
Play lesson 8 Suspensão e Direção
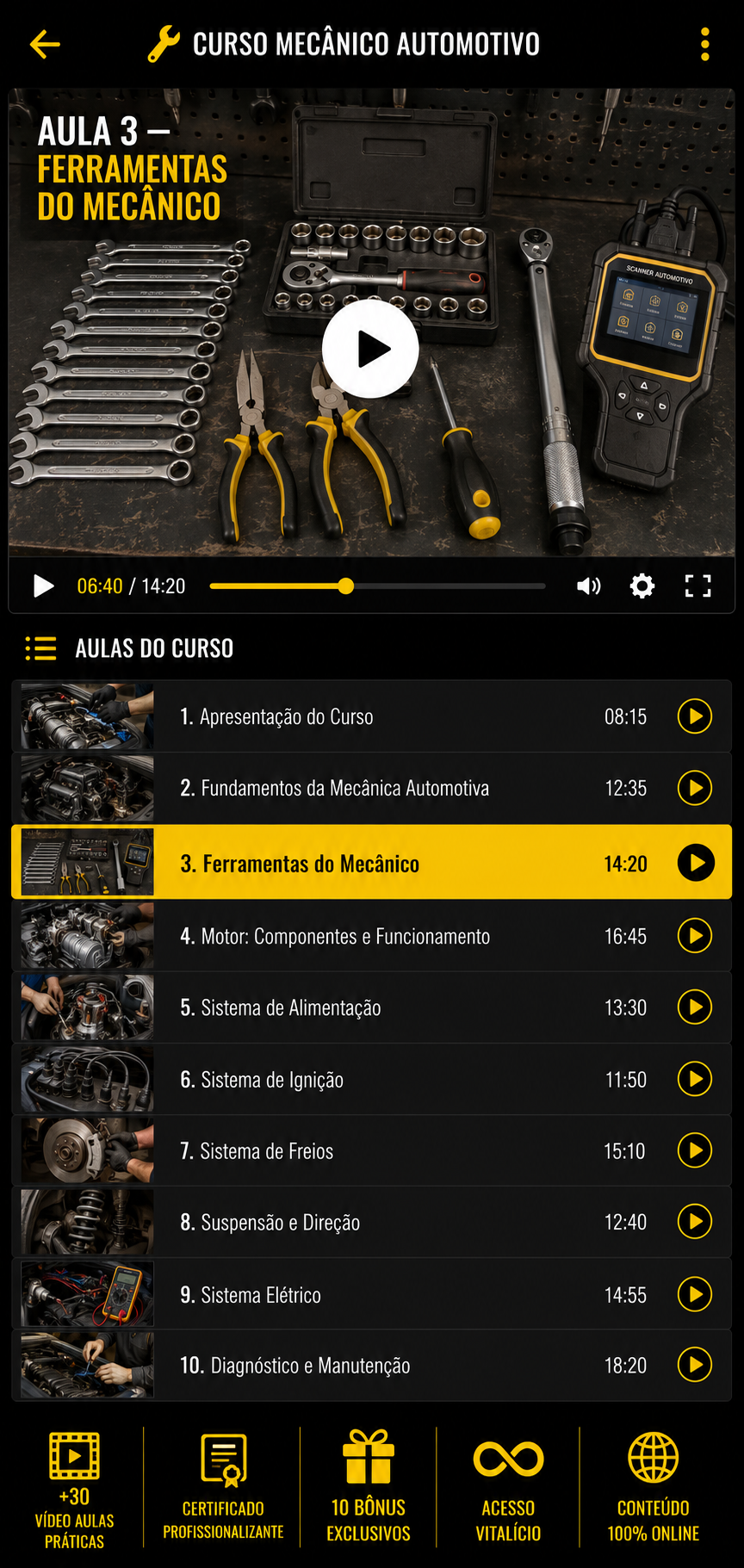tap(695, 1221)
